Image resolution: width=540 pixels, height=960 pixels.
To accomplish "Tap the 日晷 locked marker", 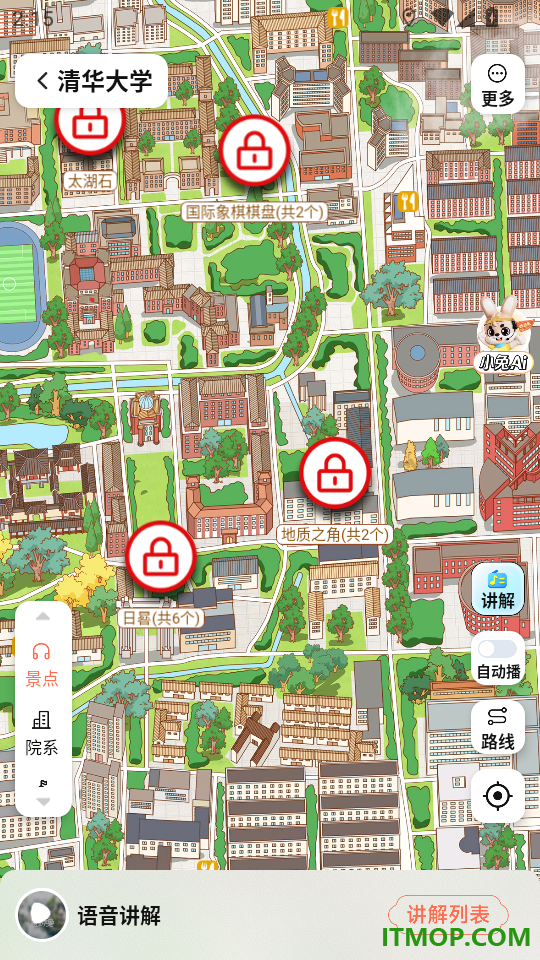I will 160,557.
